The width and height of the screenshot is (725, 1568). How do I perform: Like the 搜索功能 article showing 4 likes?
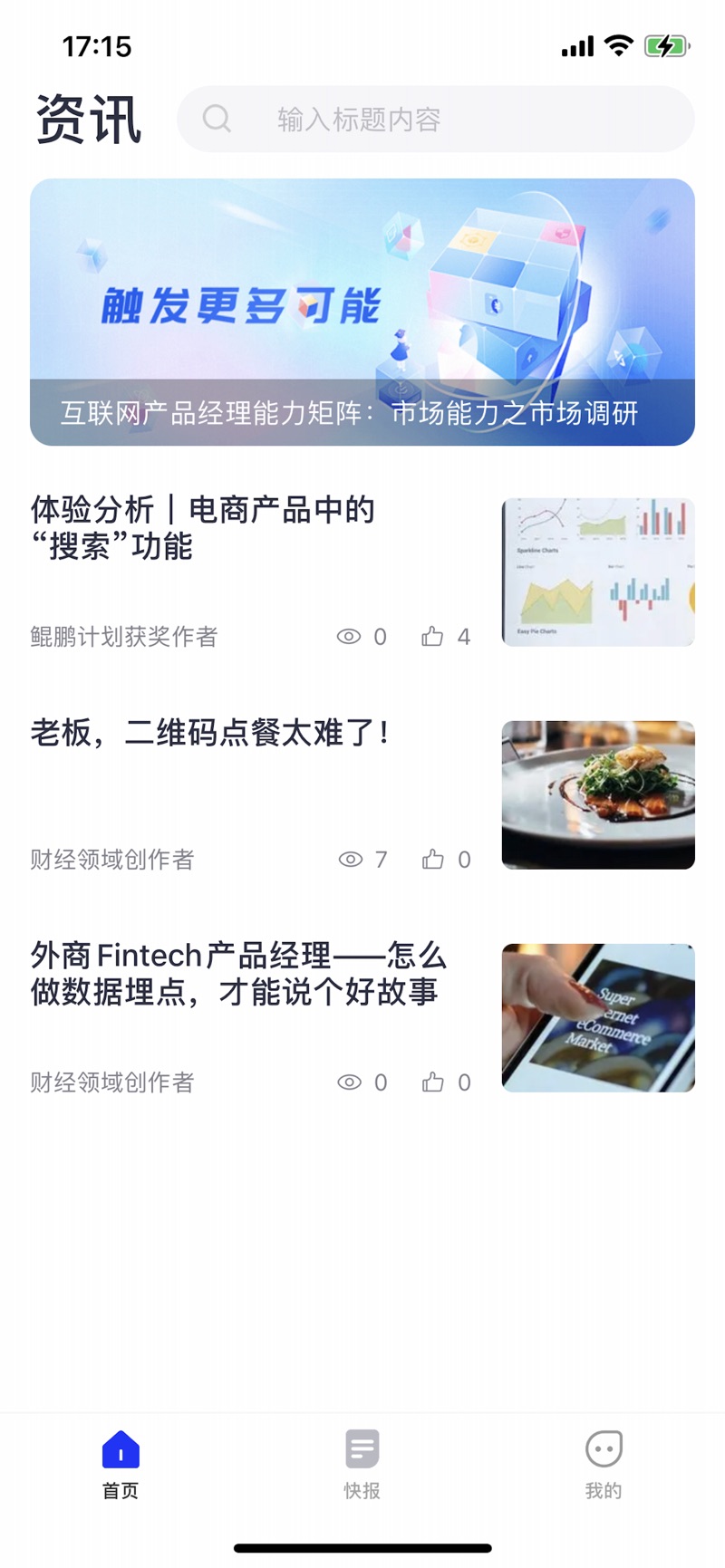432,636
